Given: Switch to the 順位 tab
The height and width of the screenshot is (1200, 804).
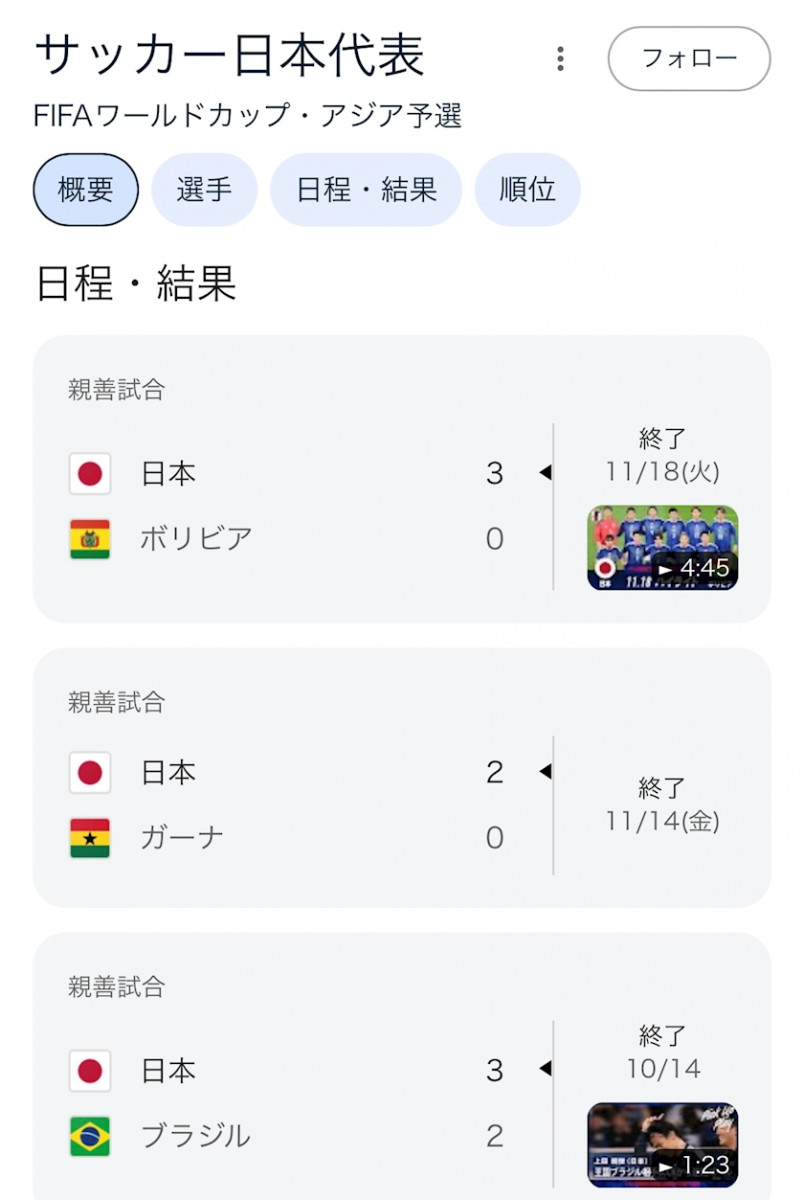Looking at the screenshot, I should point(527,190).
